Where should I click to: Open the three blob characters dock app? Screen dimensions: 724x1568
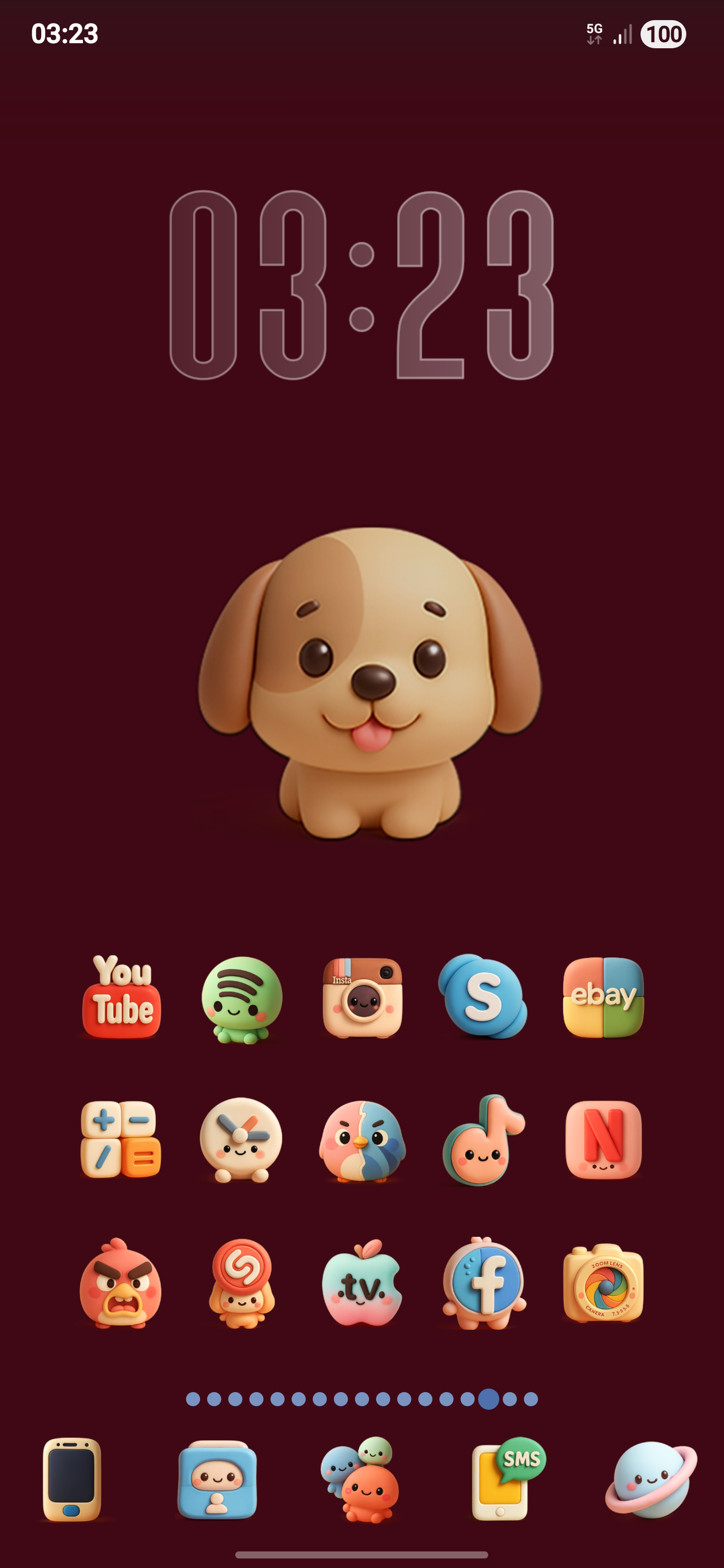[x=363, y=1480]
